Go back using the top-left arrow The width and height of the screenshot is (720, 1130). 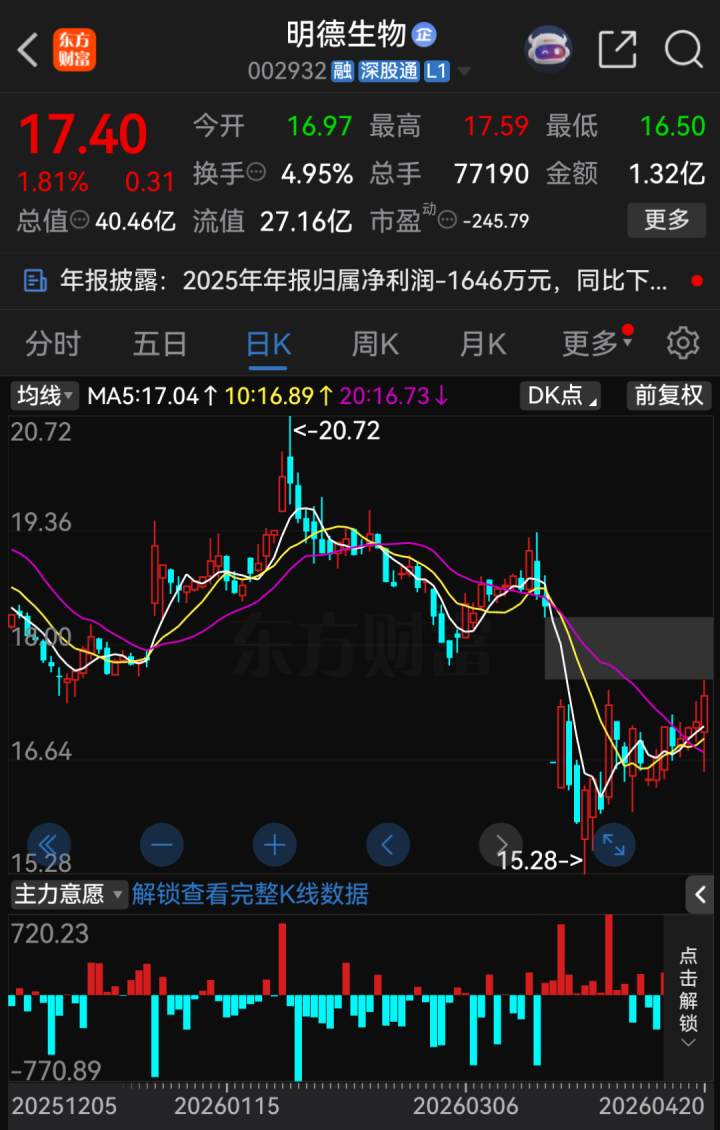(28, 49)
